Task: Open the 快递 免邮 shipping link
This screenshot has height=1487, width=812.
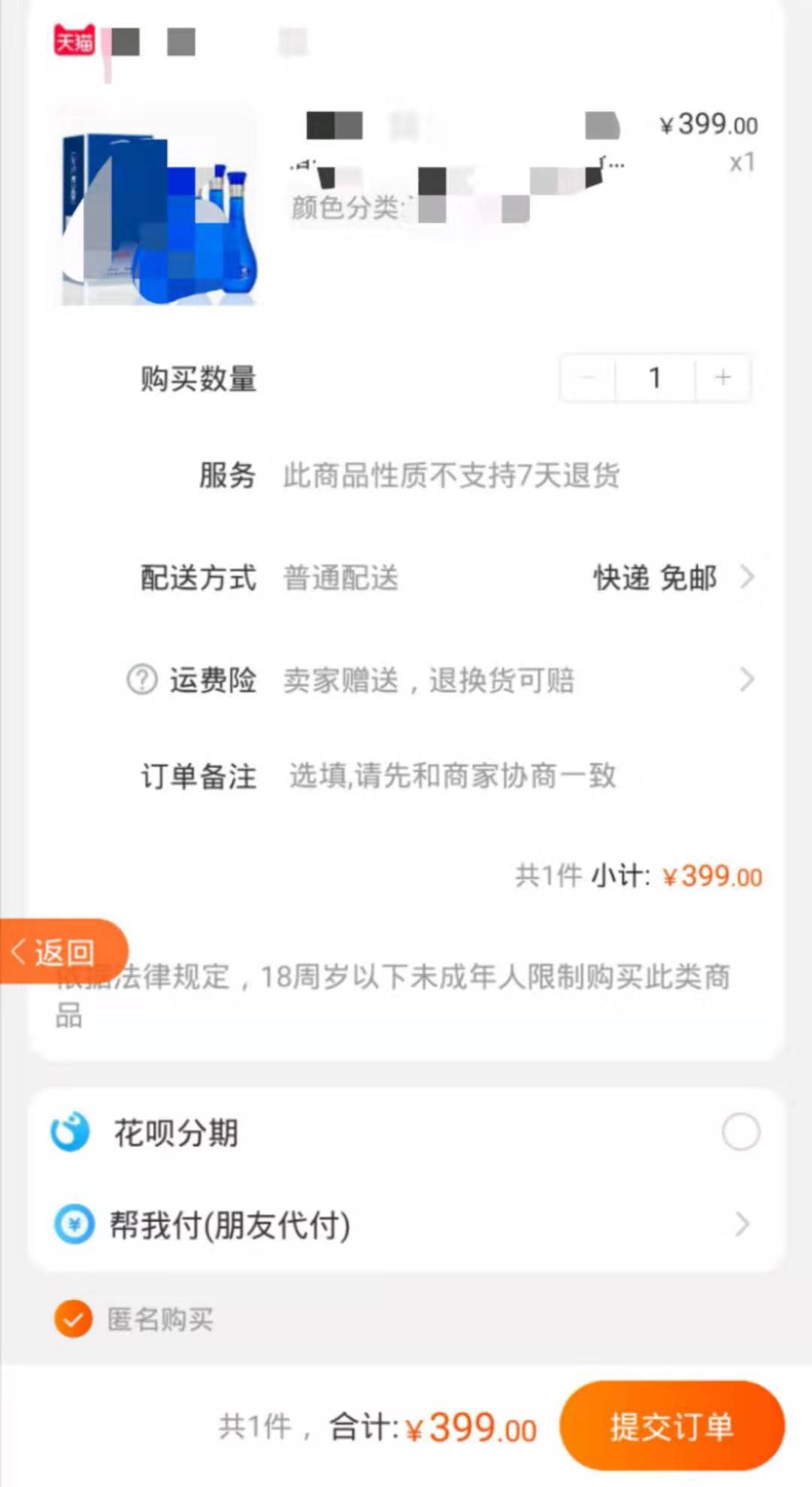Action: [x=653, y=578]
